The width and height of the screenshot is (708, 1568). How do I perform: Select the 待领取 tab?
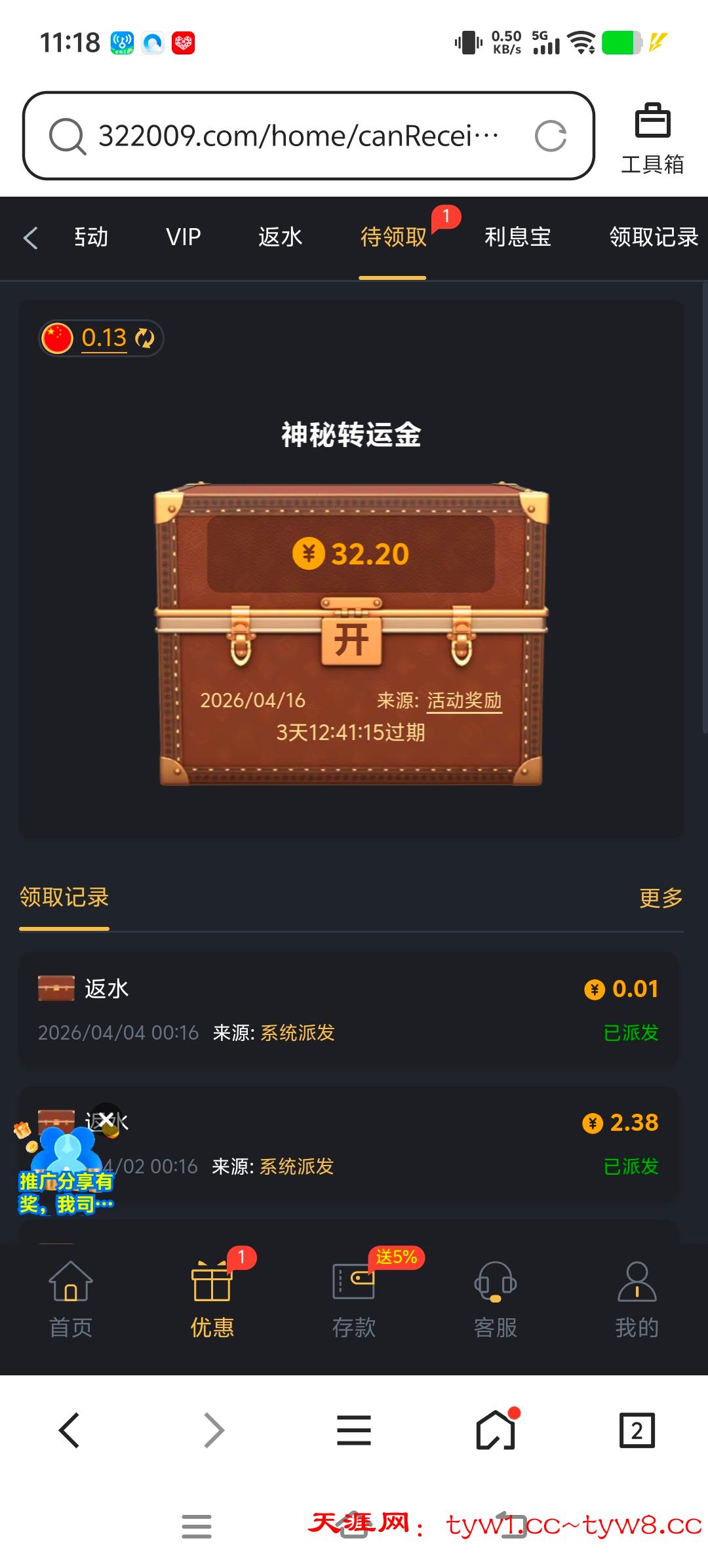pyautogui.click(x=393, y=237)
